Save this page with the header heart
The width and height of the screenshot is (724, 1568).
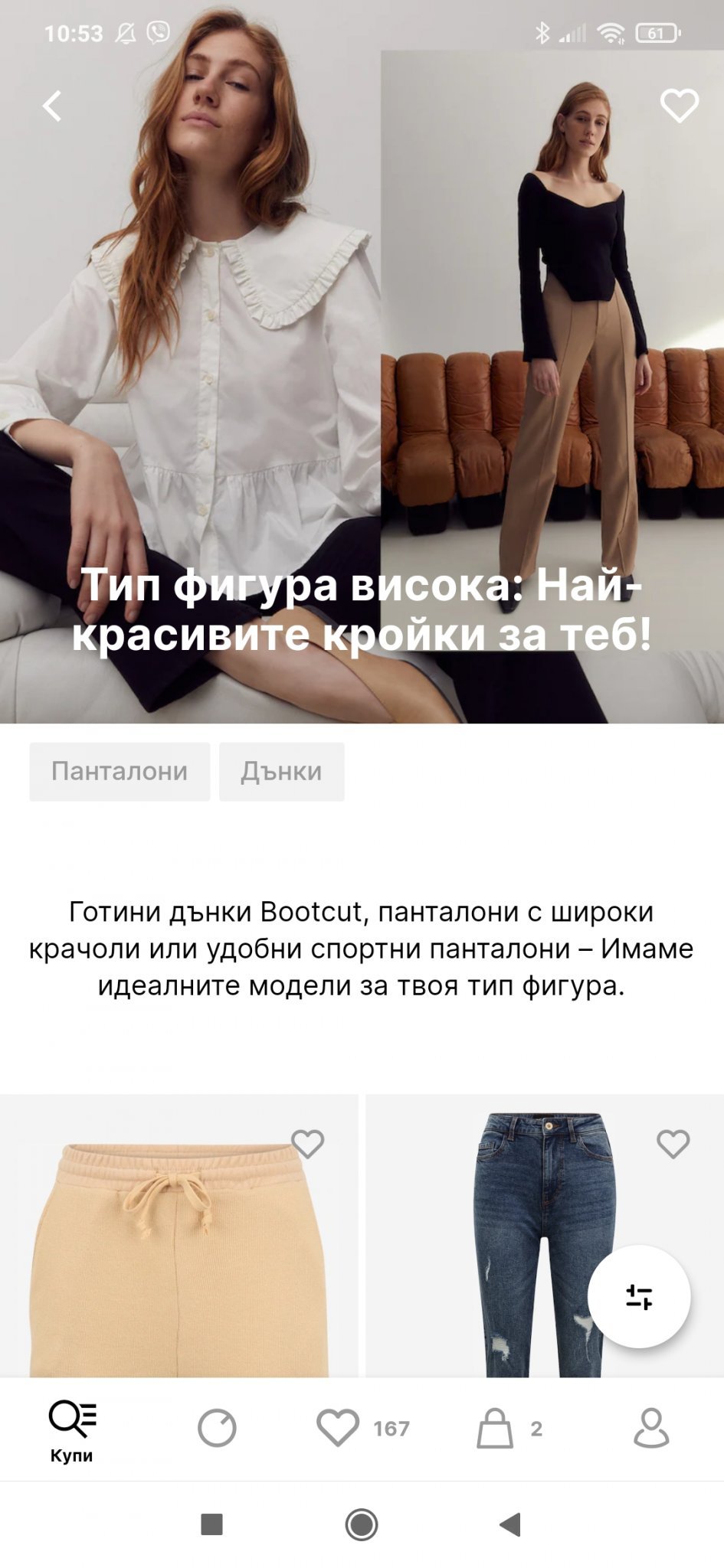[679, 106]
